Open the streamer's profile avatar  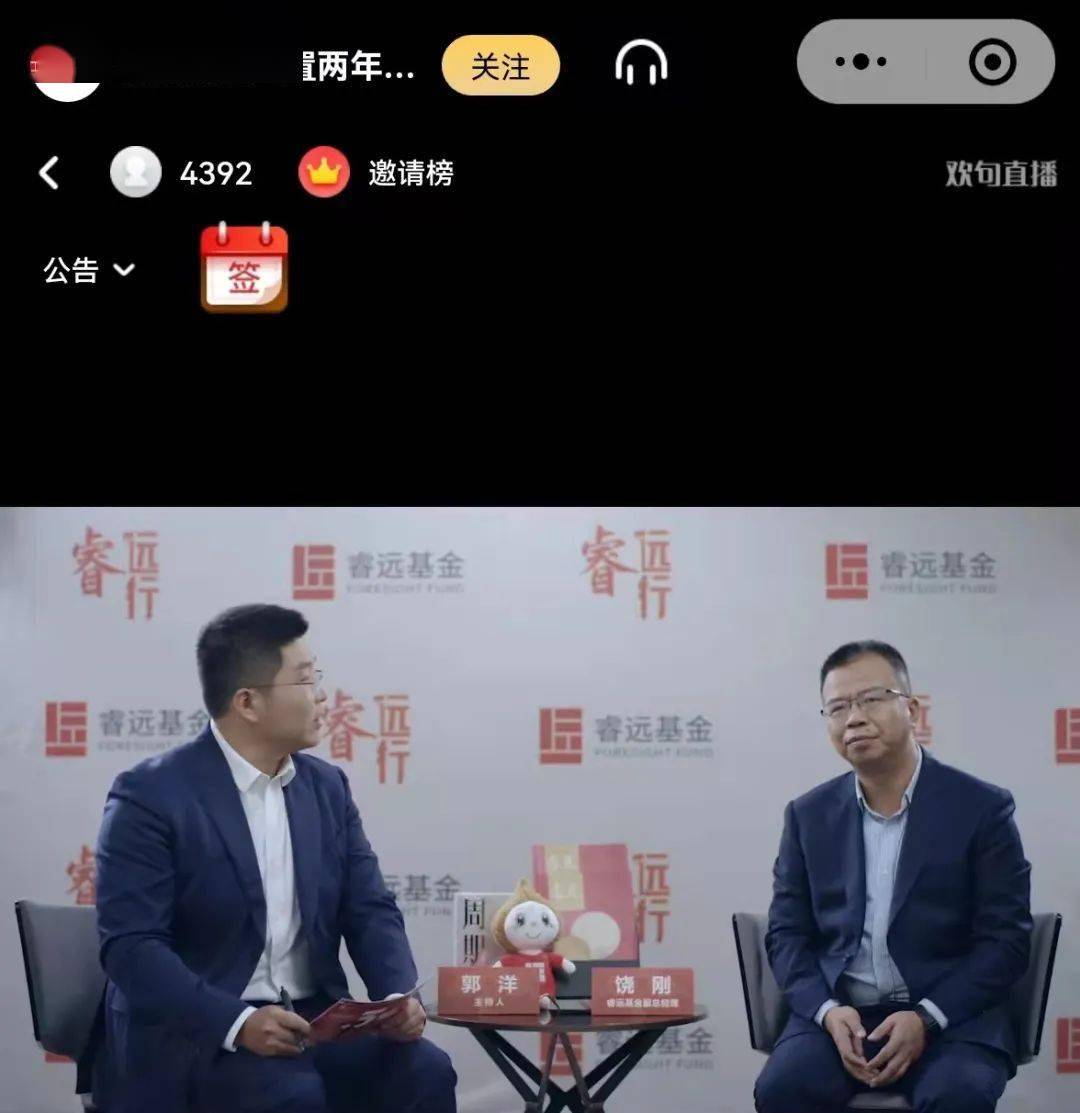66,70
